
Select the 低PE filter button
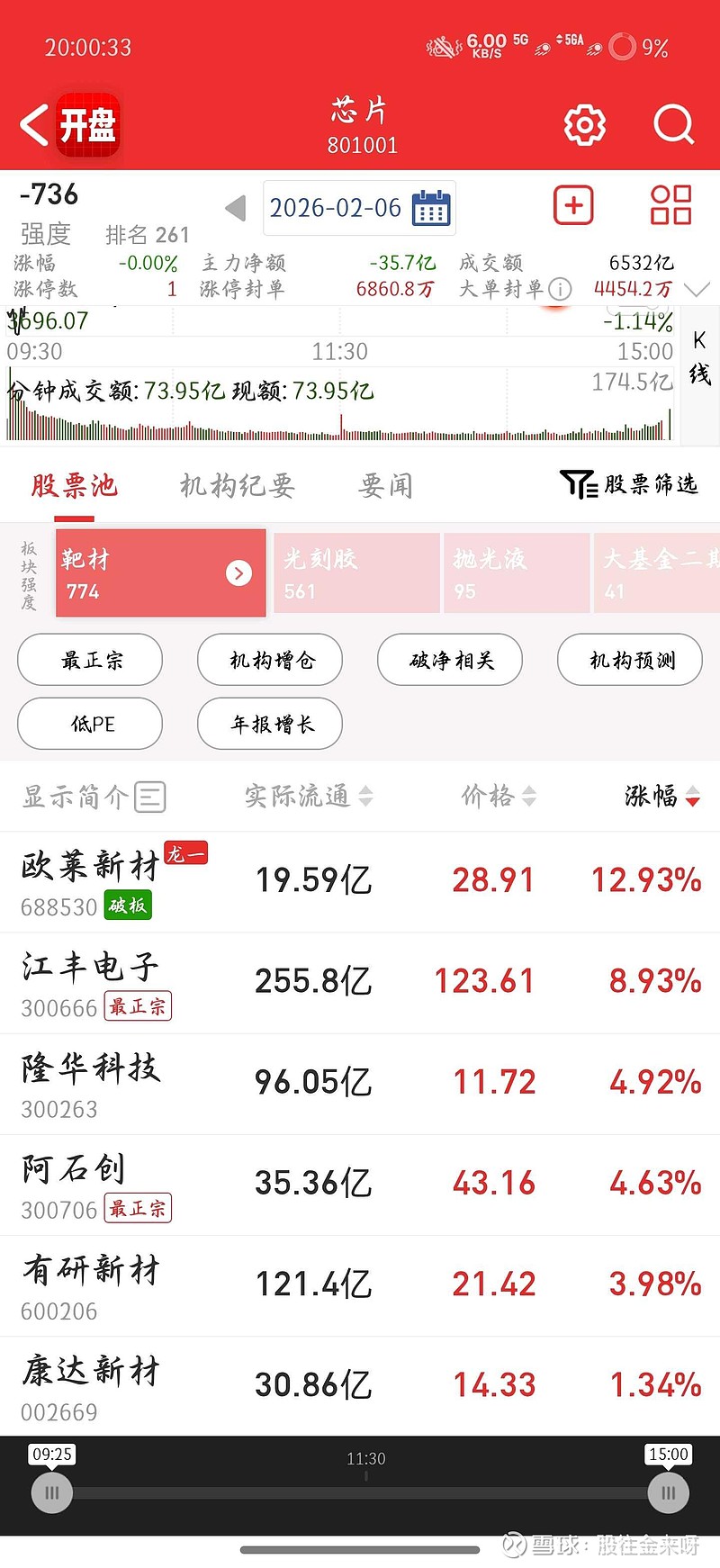tap(89, 724)
